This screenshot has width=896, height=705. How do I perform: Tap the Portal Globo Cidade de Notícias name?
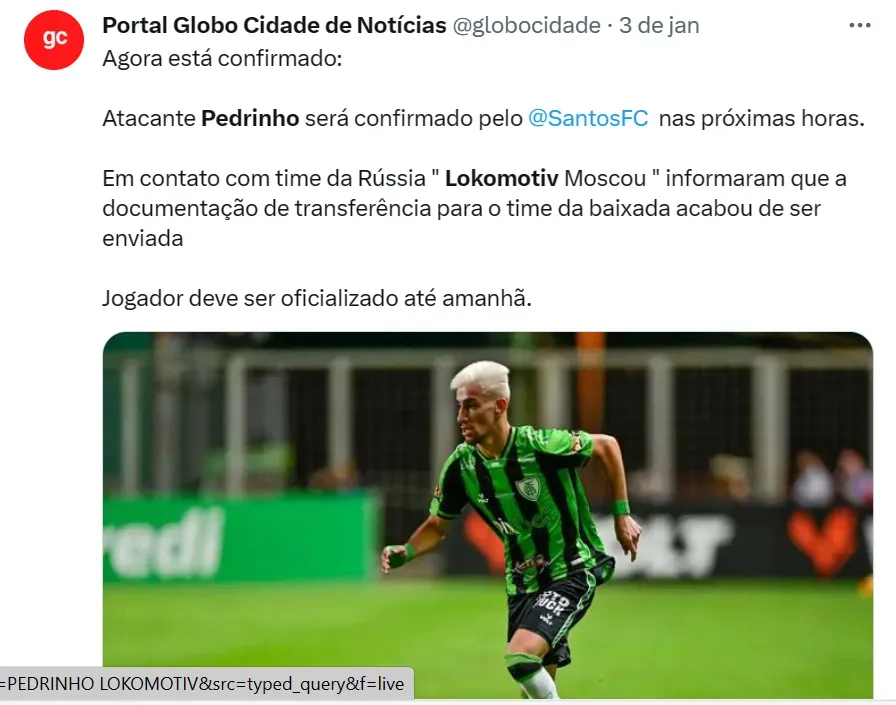(274, 26)
